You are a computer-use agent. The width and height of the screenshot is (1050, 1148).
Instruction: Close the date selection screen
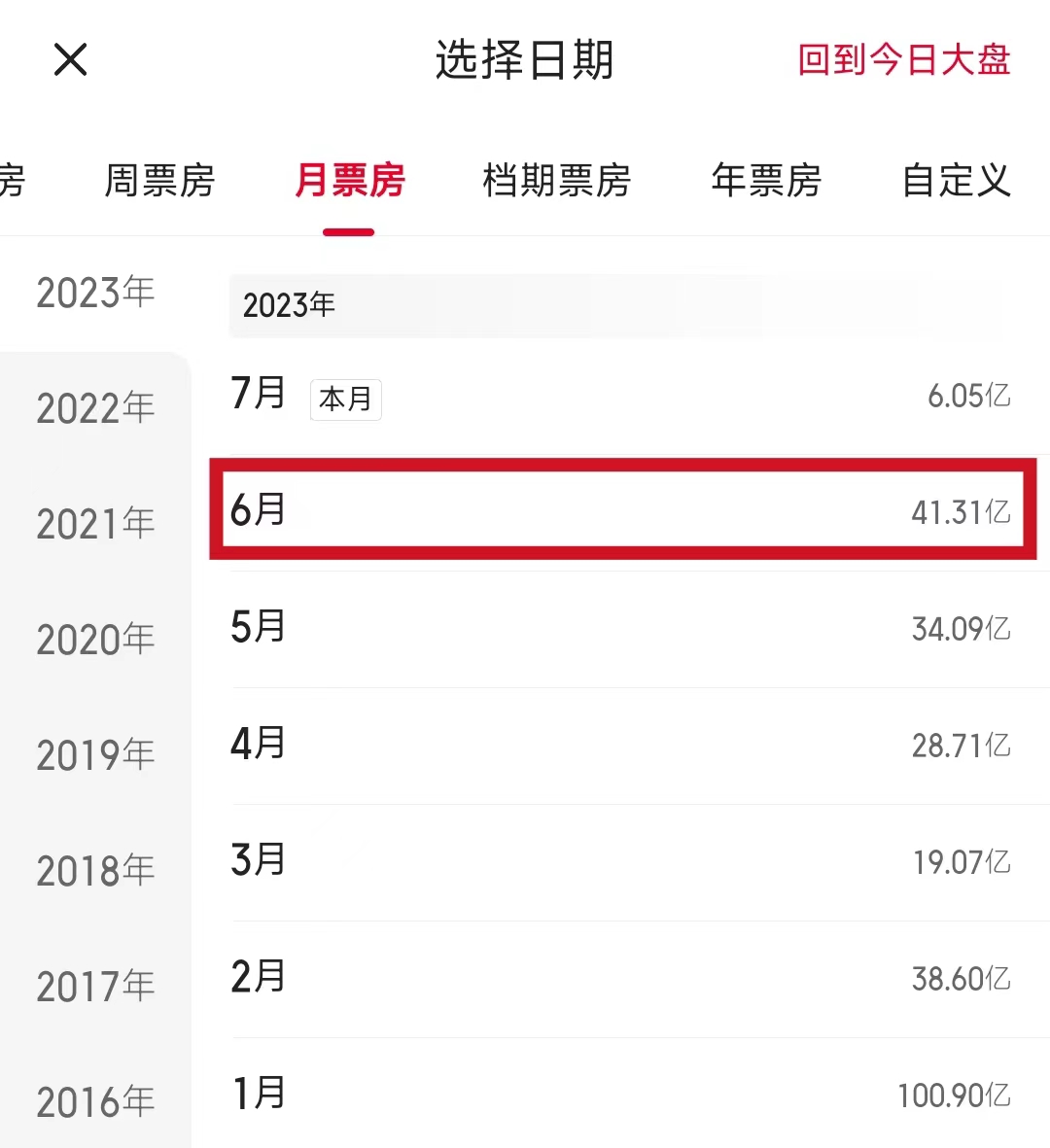click(70, 59)
